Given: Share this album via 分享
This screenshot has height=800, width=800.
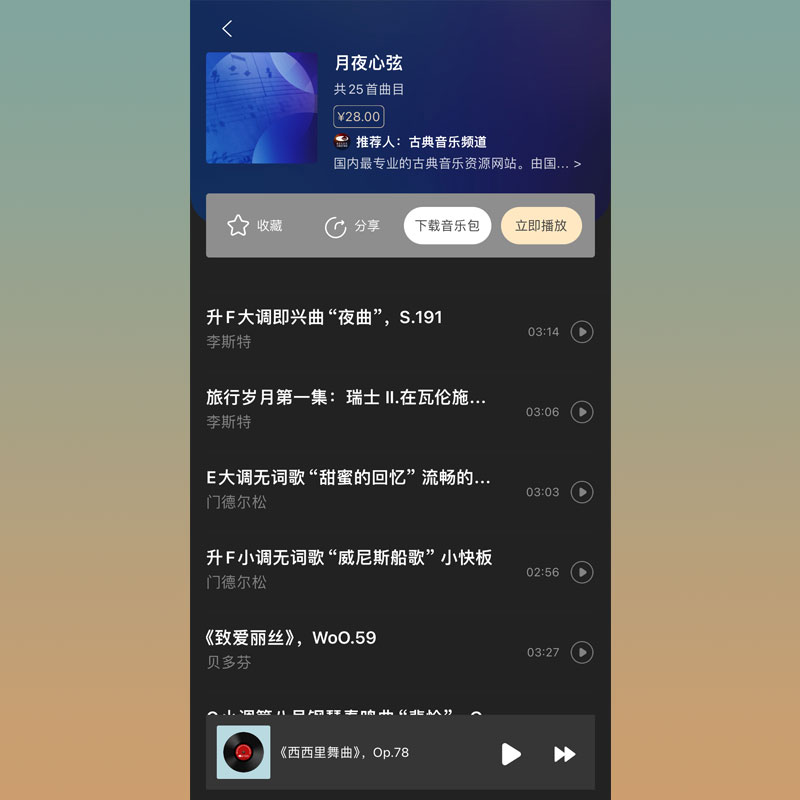Looking at the screenshot, I should (352, 226).
